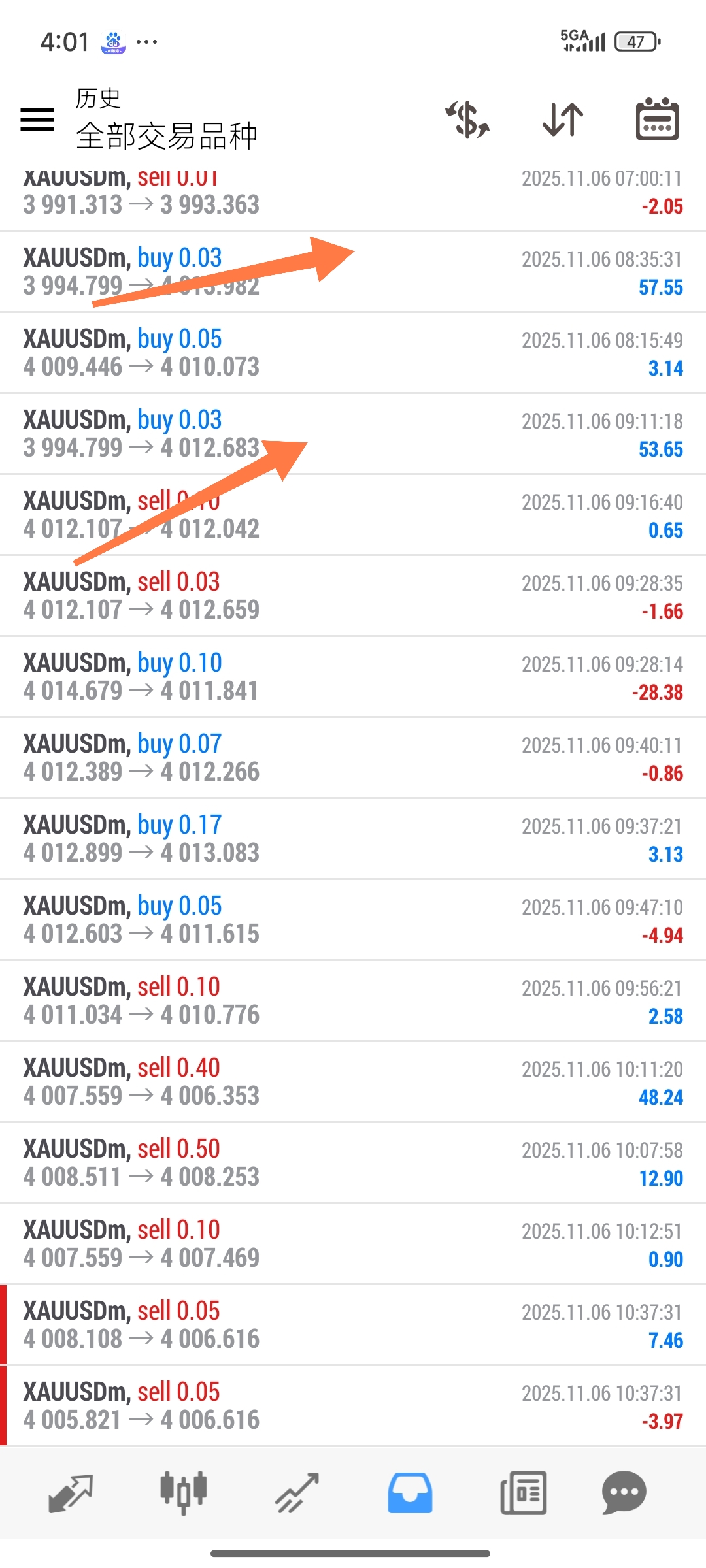The width and height of the screenshot is (706, 1568).
Task: Expand the buy 0.07 trade with -0.86 loss
Action: coord(353,758)
